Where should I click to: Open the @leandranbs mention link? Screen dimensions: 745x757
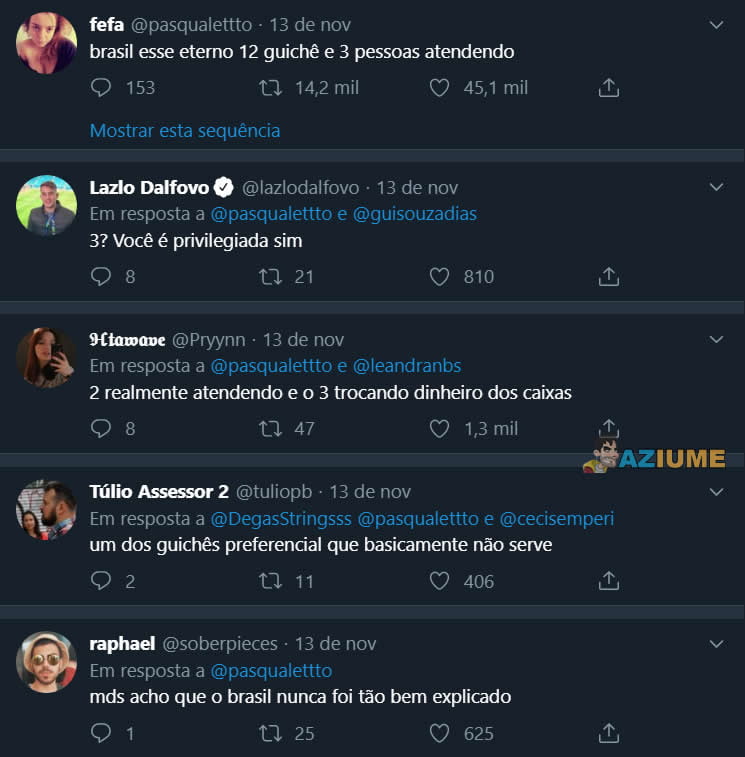(x=407, y=366)
